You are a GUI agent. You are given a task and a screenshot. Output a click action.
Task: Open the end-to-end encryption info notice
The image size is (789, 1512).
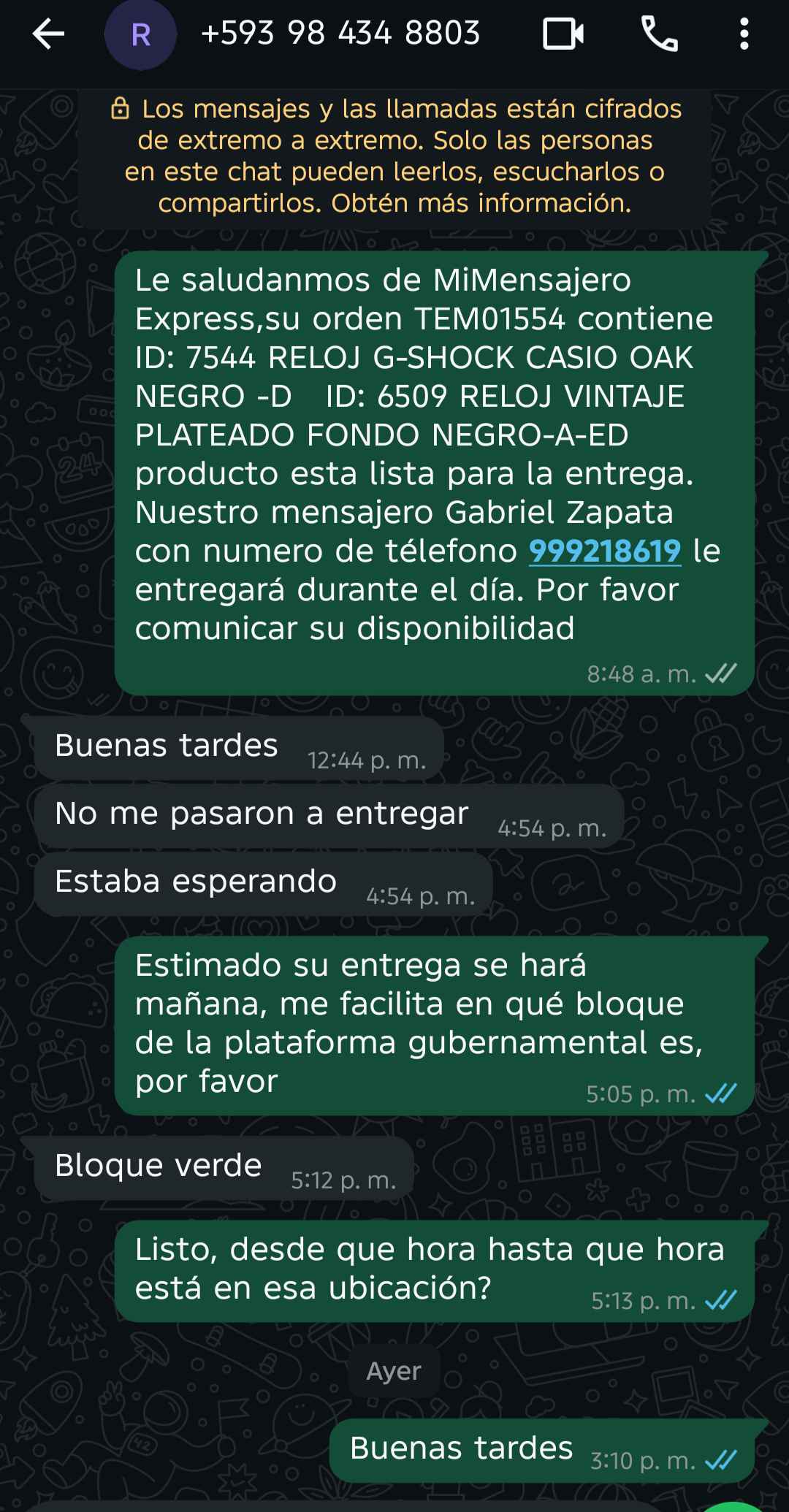tap(394, 156)
